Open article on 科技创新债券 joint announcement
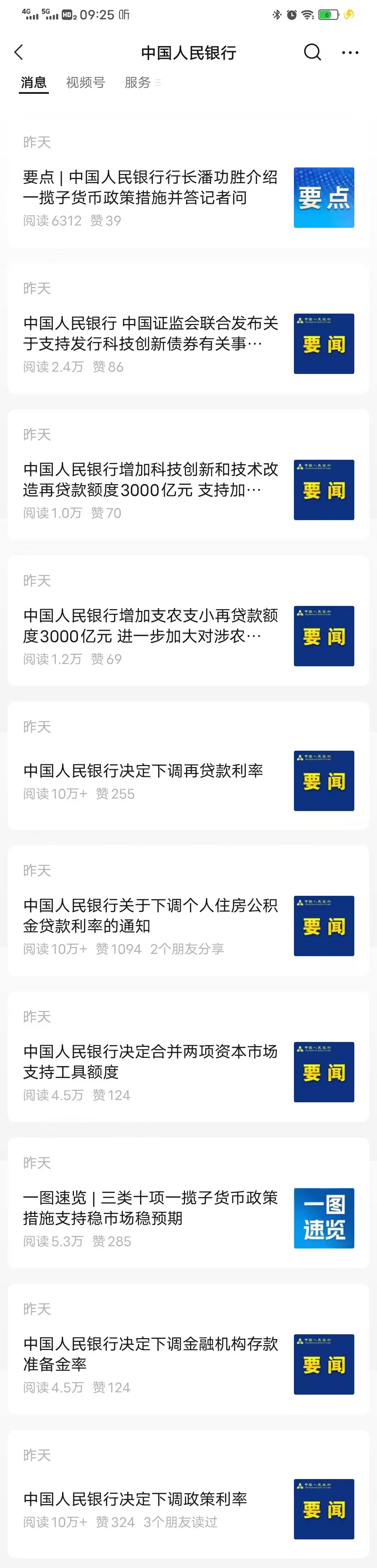Image resolution: width=377 pixels, height=1568 pixels. point(150,333)
